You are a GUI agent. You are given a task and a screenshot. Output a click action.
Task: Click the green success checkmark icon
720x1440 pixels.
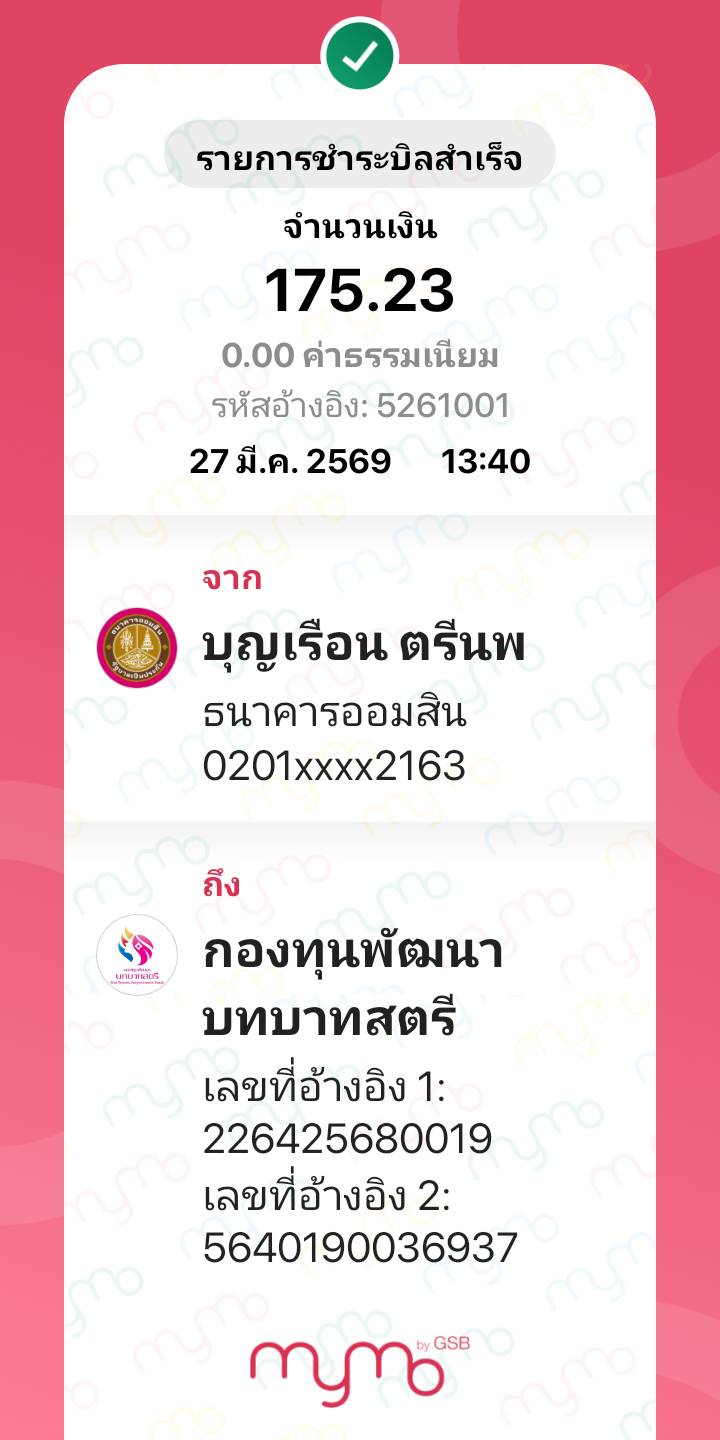coord(360,57)
